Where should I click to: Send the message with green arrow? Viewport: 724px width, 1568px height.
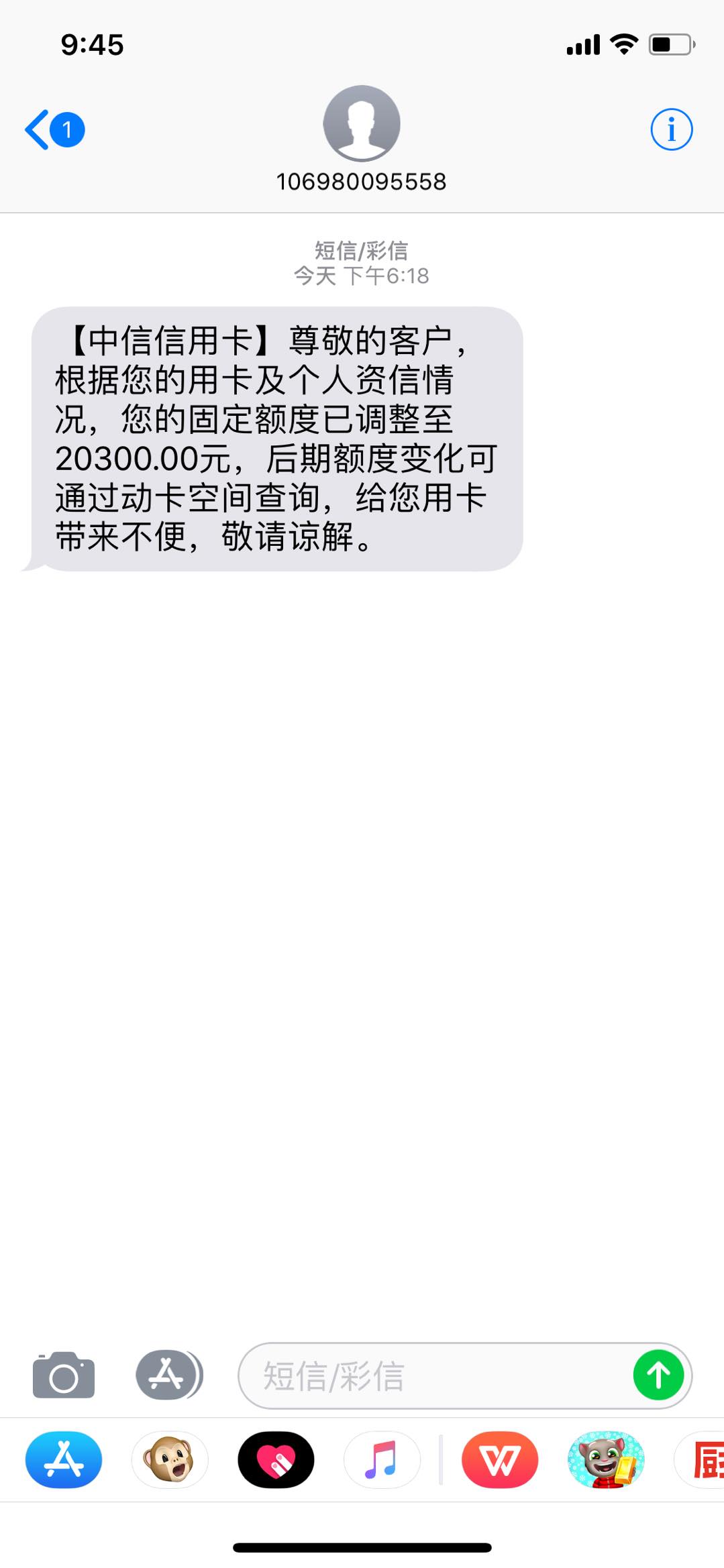coord(658,1375)
